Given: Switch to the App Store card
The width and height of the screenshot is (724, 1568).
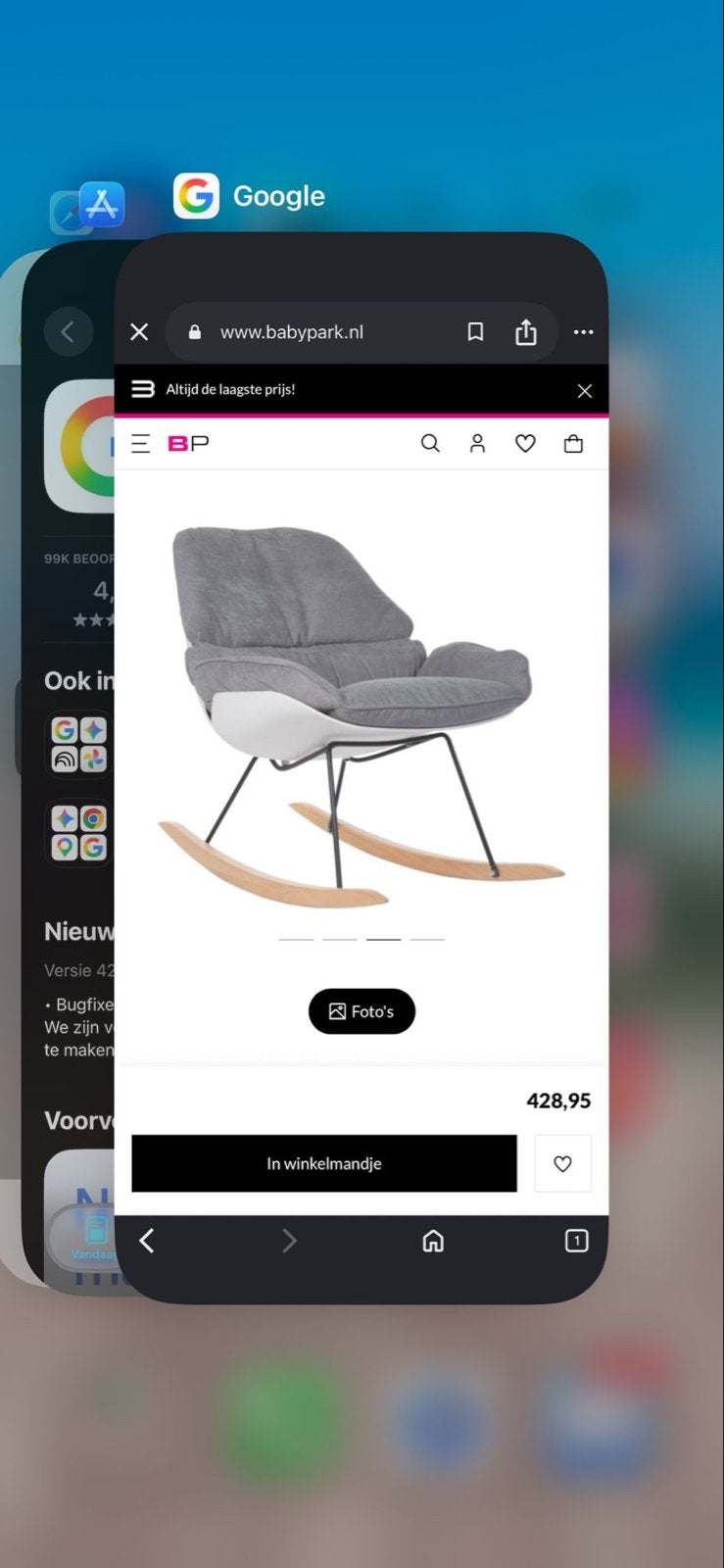Looking at the screenshot, I should pos(69,764).
